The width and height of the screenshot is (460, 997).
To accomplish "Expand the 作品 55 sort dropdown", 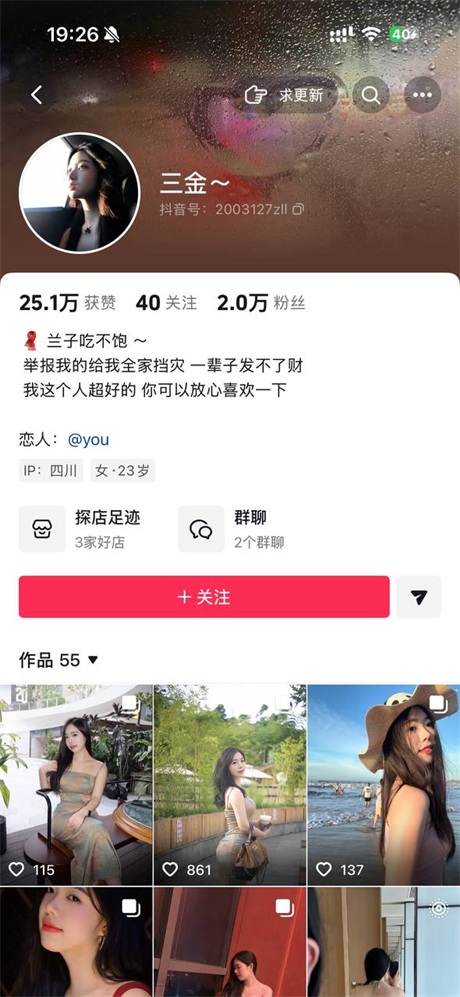I will [x=59, y=660].
